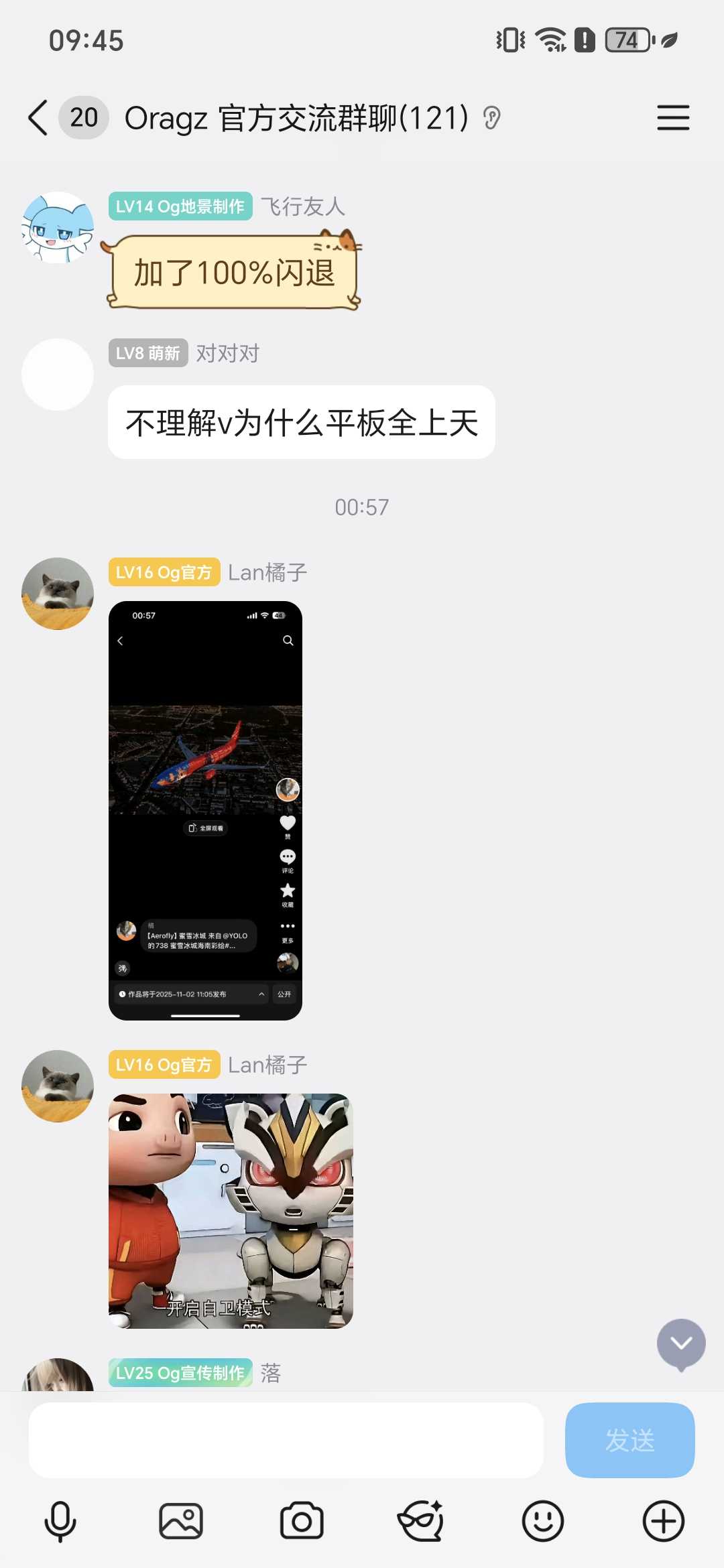Jump to latest messages with down arrow
This screenshot has height=1568, width=724.
(681, 1344)
